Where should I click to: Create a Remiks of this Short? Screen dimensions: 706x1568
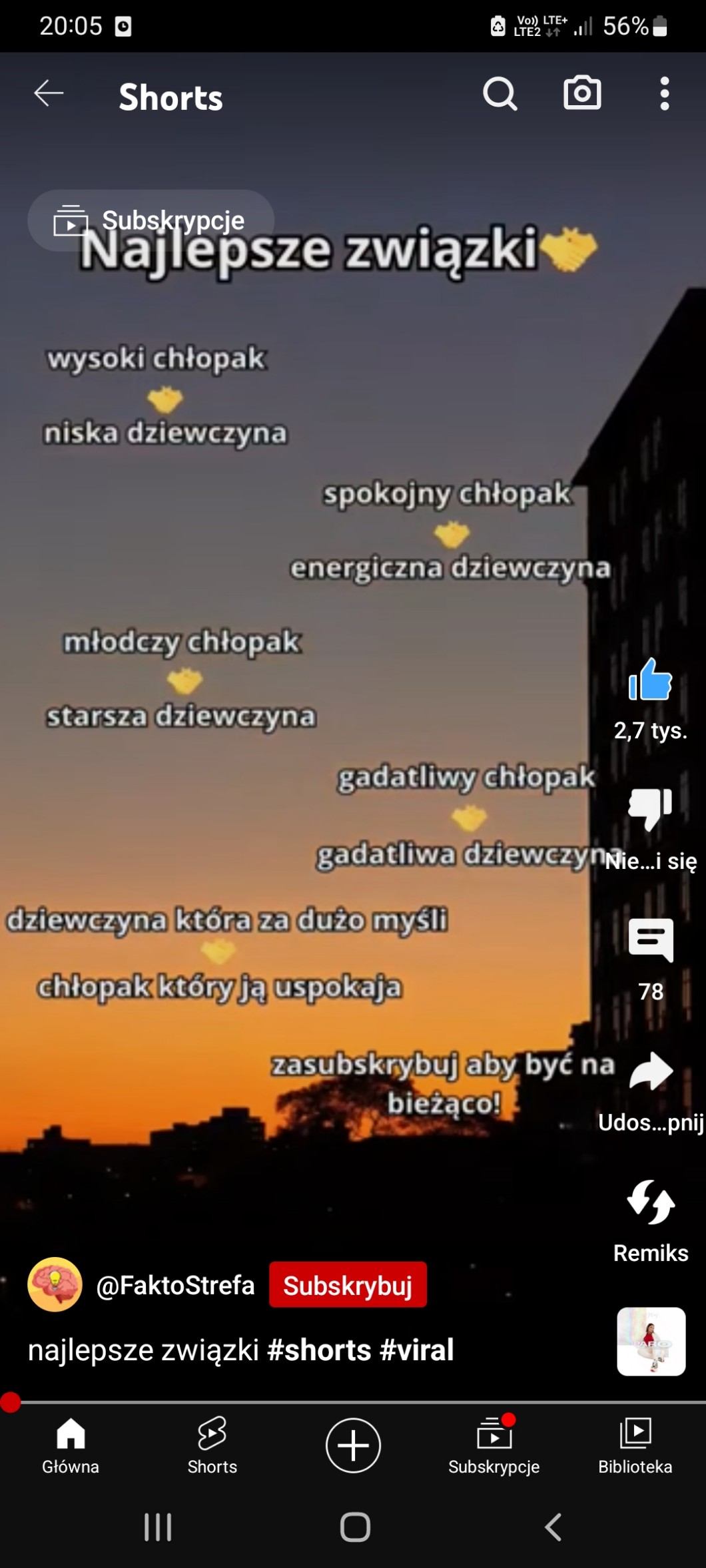coord(651,1202)
